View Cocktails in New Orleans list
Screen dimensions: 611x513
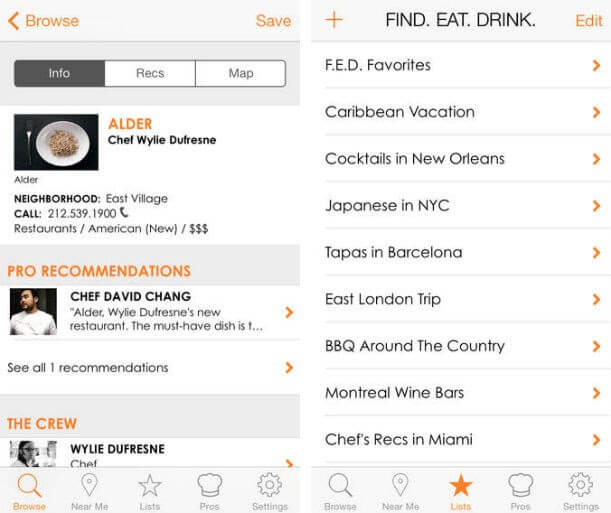pyautogui.click(x=461, y=159)
